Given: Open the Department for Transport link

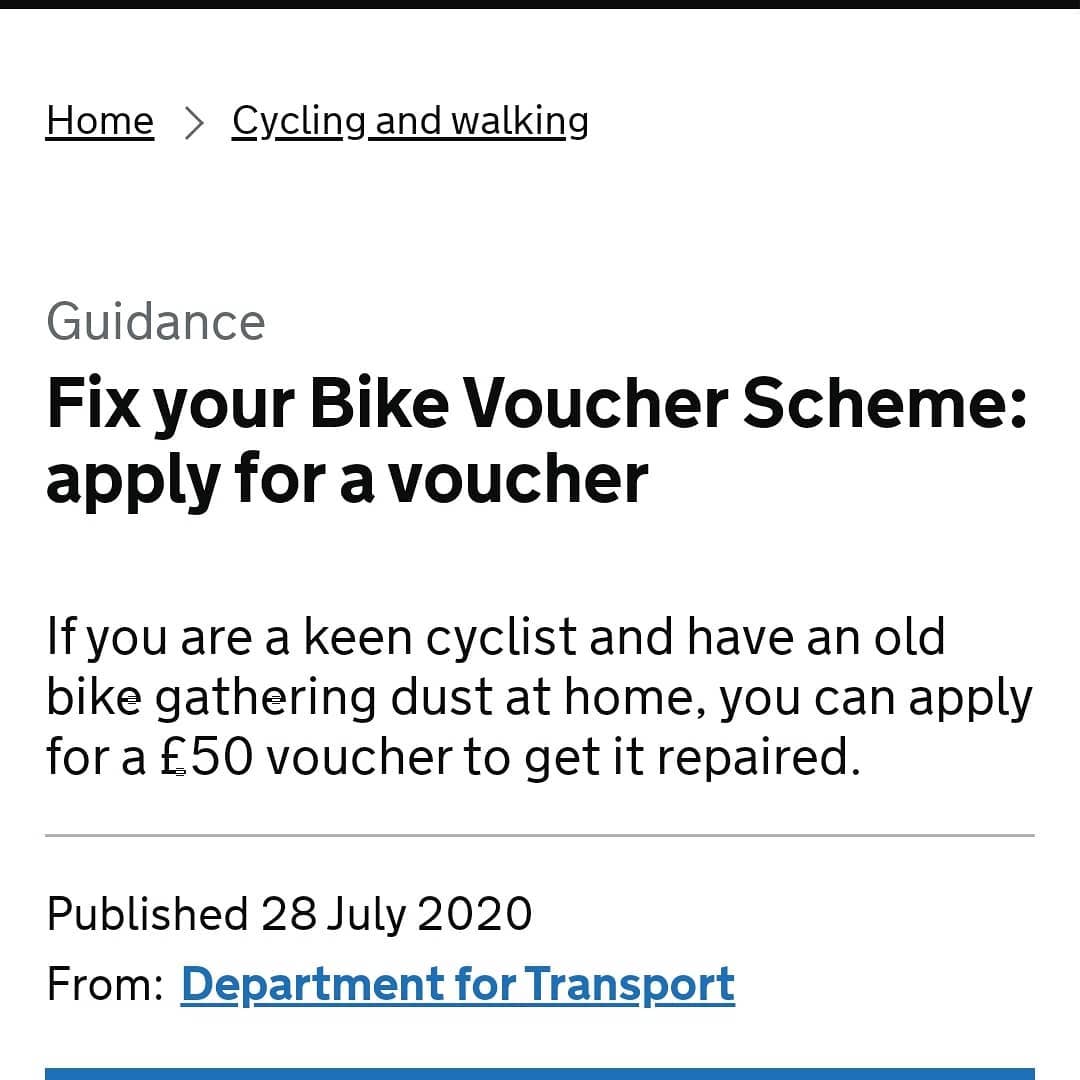Looking at the screenshot, I should tap(457, 984).
